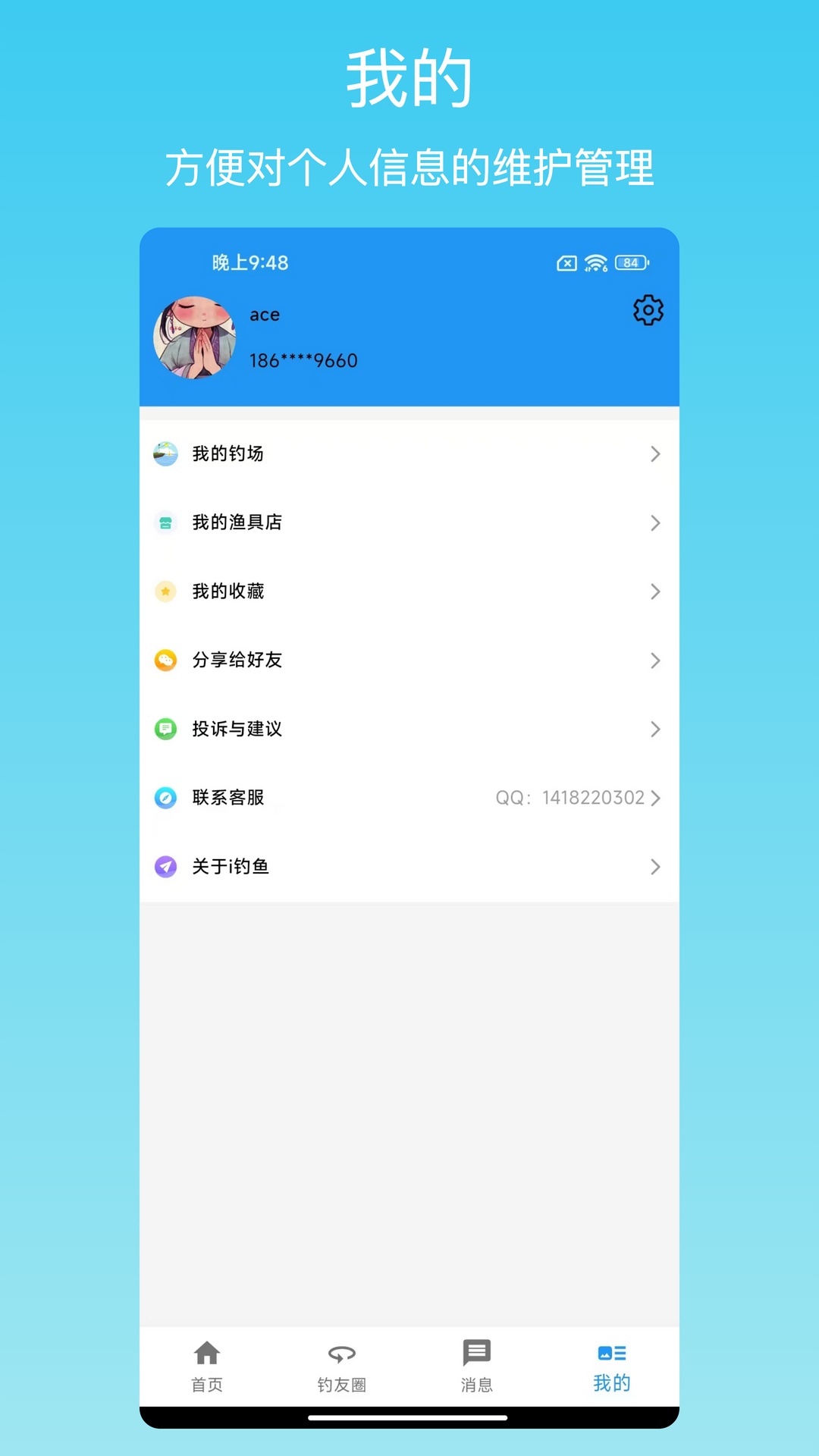
Task: Open the 我的钓场 fishing spot icon
Action: pos(166,453)
